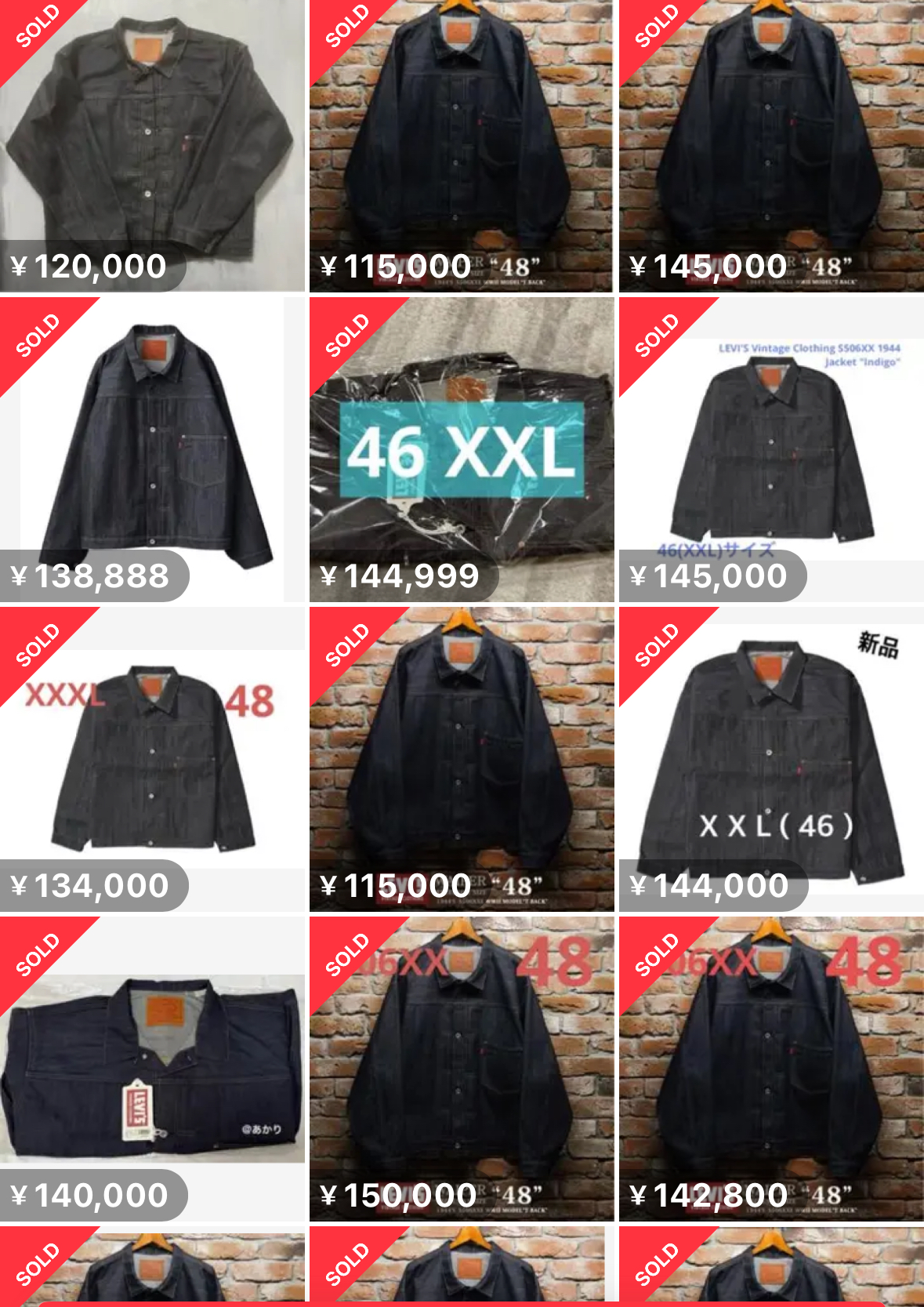Image resolution: width=924 pixels, height=1307 pixels.
Task: Open the ¥145,000 jacket on brick wall
Action: [771, 145]
